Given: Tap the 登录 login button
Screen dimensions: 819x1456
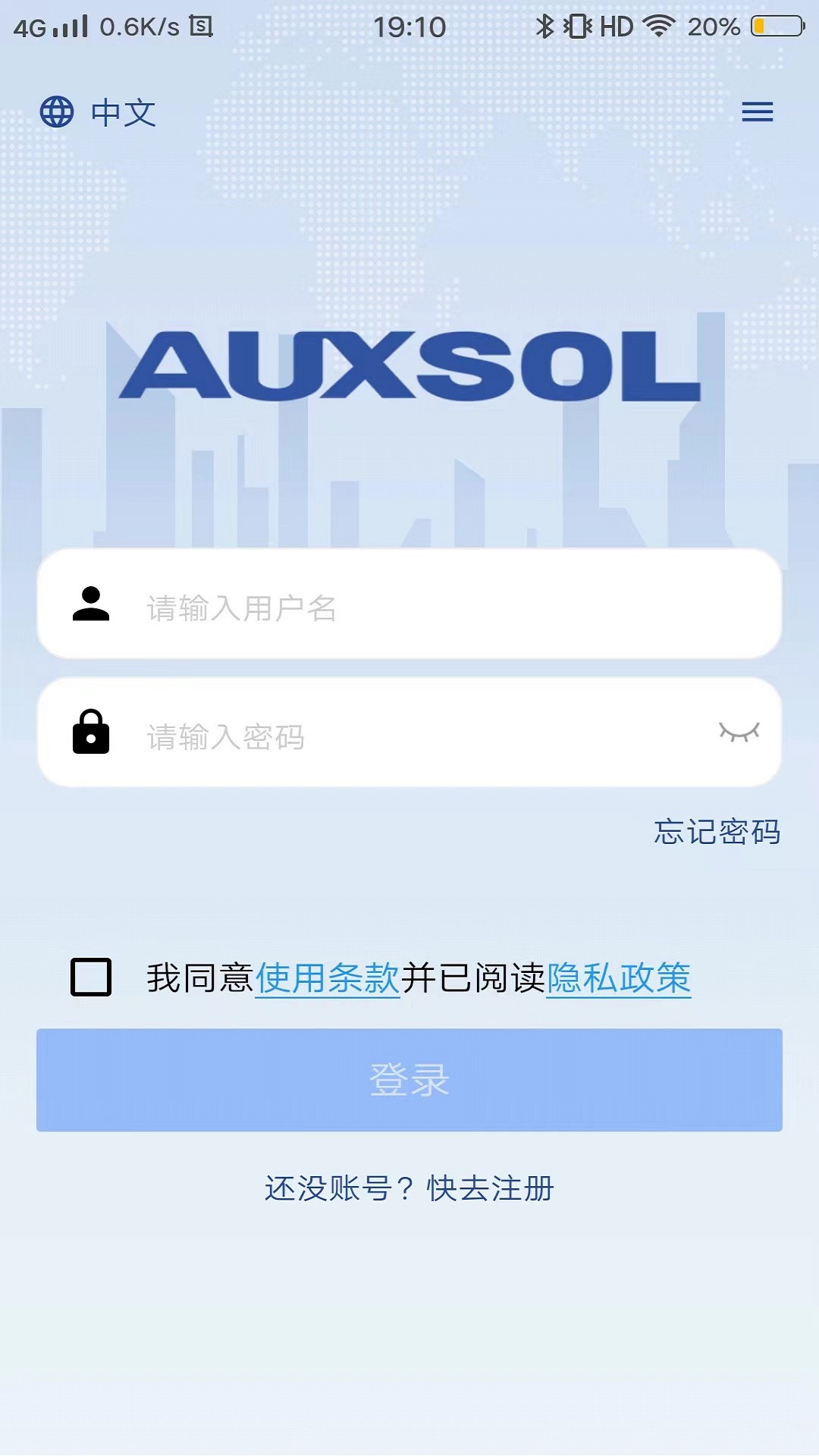Looking at the screenshot, I should pyautogui.click(x=409, y=1080).
